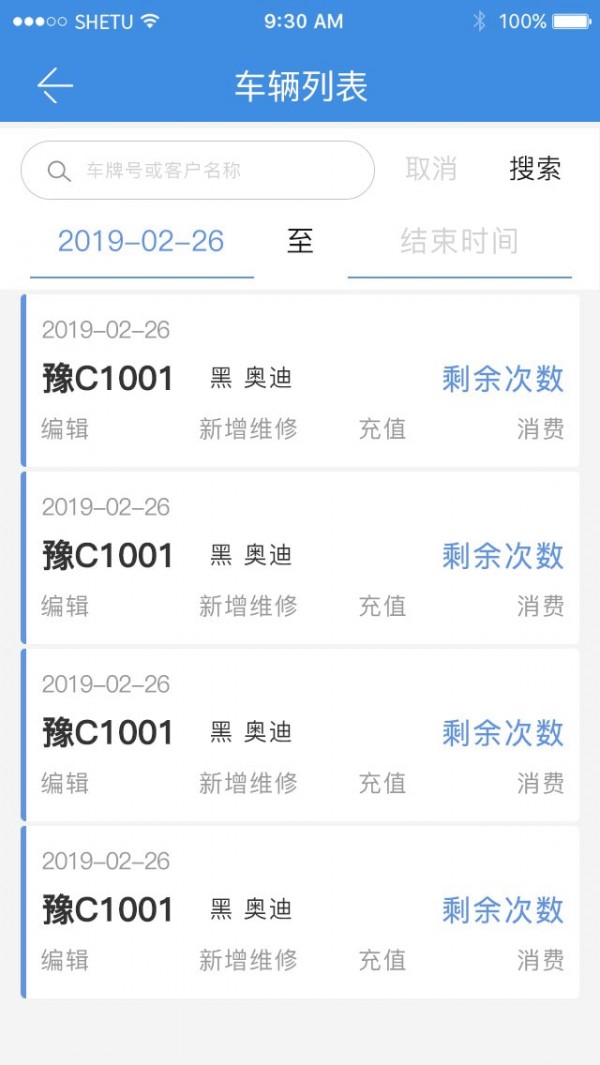Tap 取消 to cancel the search
This screenshot has height=1065, width=600.
pos(431,169)
